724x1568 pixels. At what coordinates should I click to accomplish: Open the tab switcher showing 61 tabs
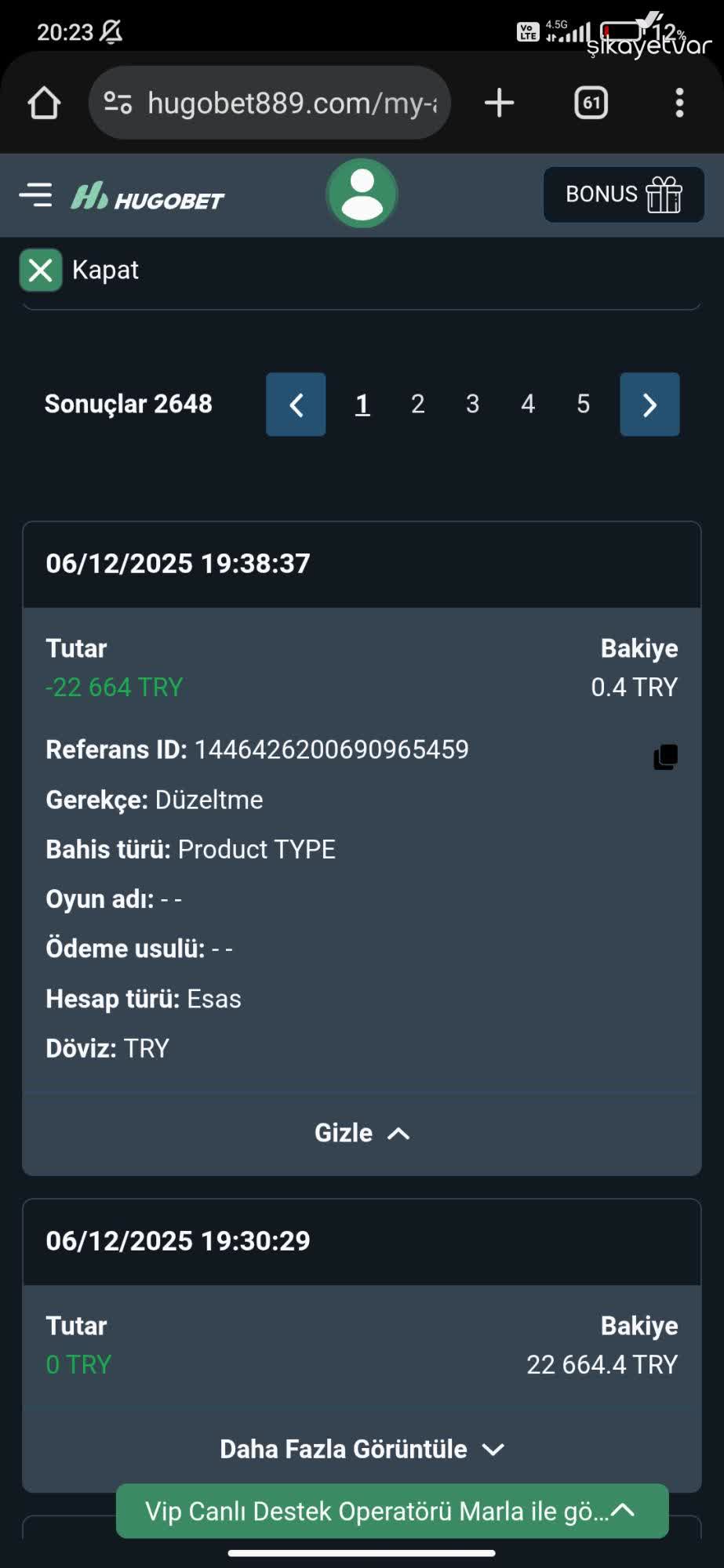click(591, 102)
